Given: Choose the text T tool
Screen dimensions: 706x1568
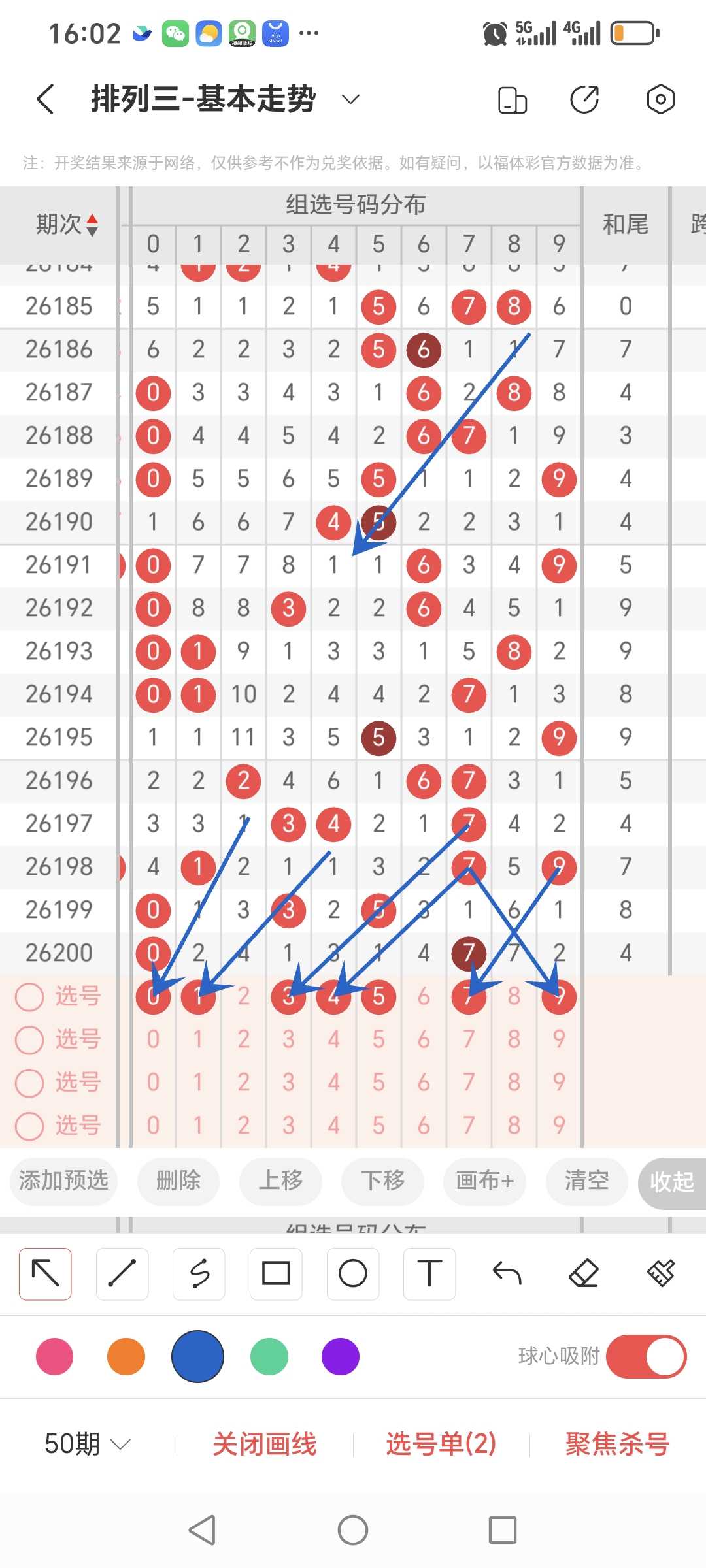Looking at the screenshot, I should click(429, 1273).
